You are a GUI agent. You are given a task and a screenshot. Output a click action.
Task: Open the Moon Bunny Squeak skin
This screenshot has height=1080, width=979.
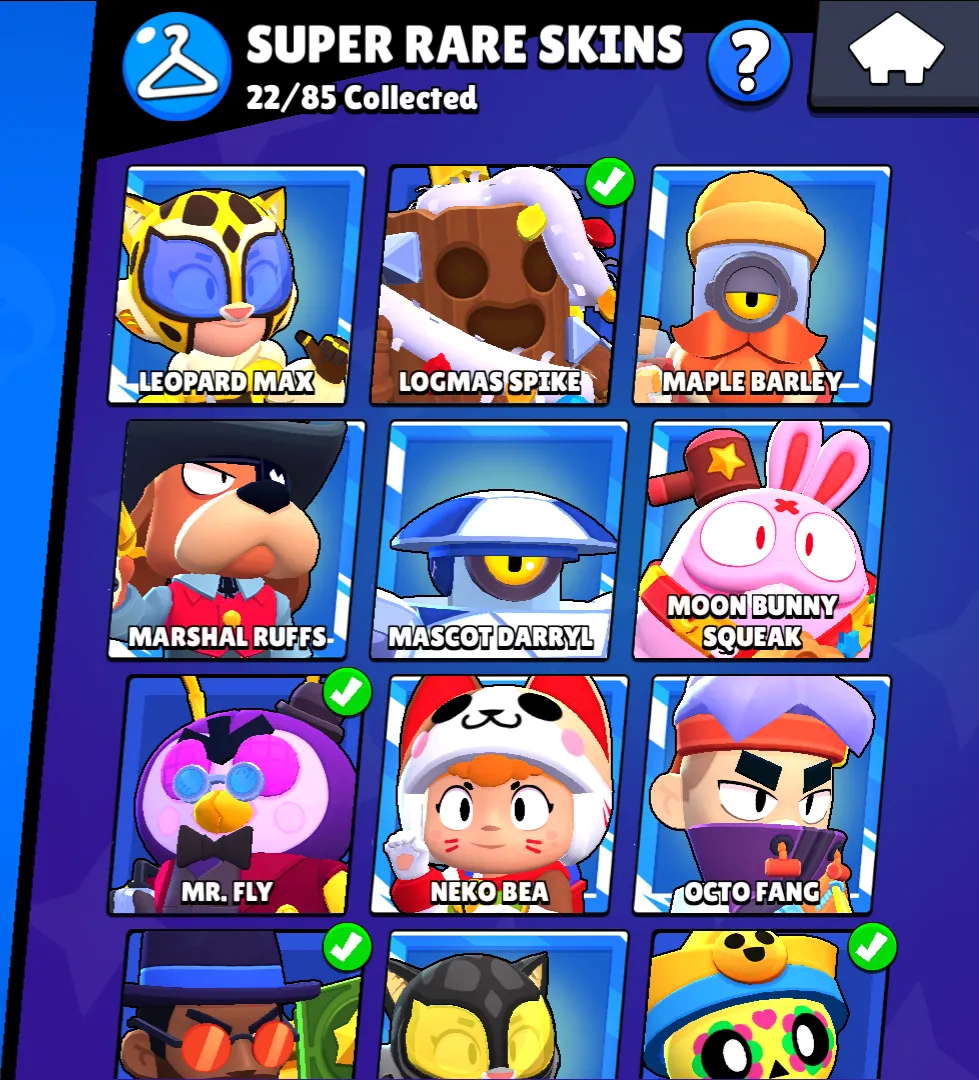pos(760,541)
